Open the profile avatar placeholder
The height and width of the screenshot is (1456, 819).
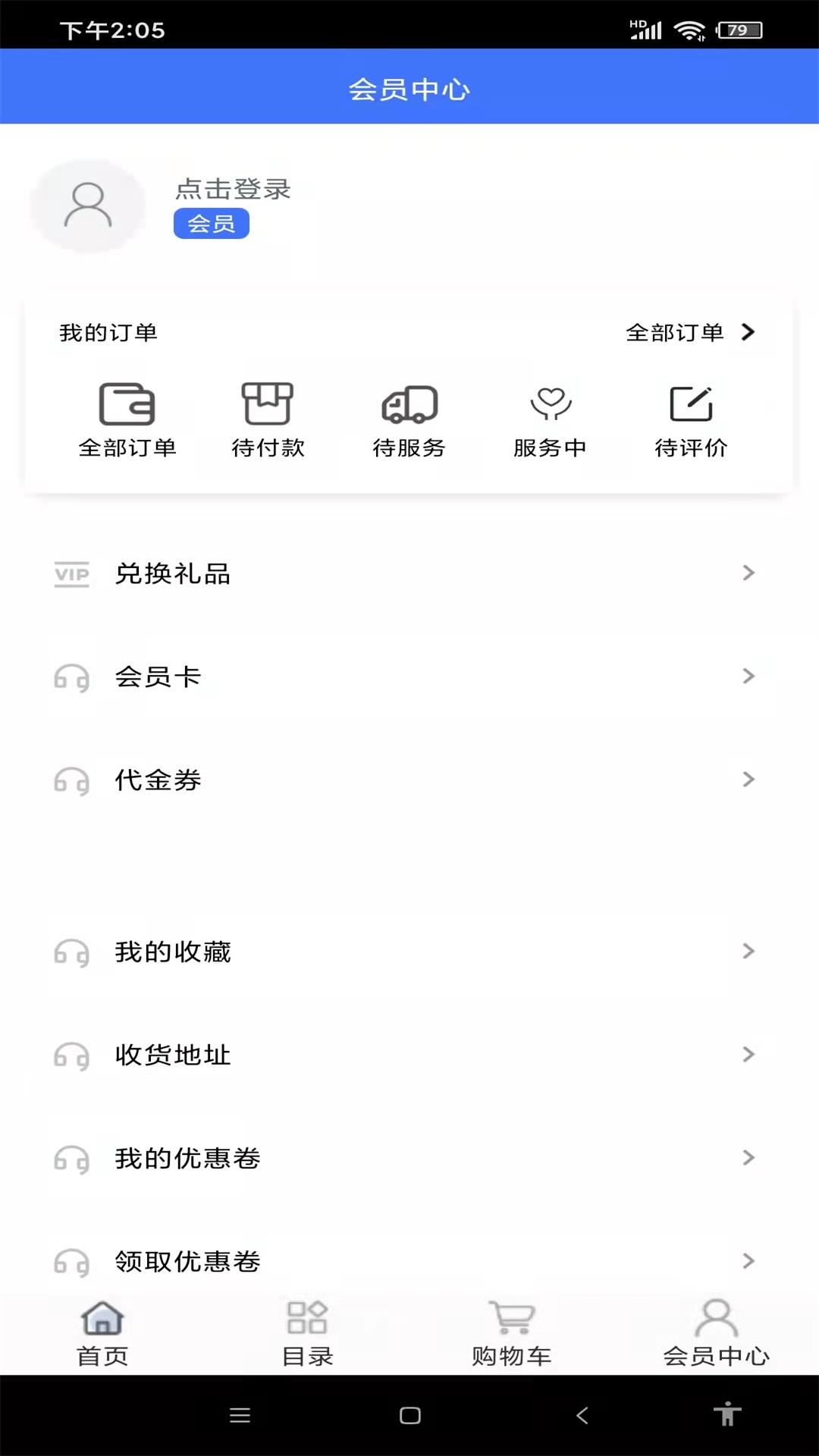coord(88,206)
